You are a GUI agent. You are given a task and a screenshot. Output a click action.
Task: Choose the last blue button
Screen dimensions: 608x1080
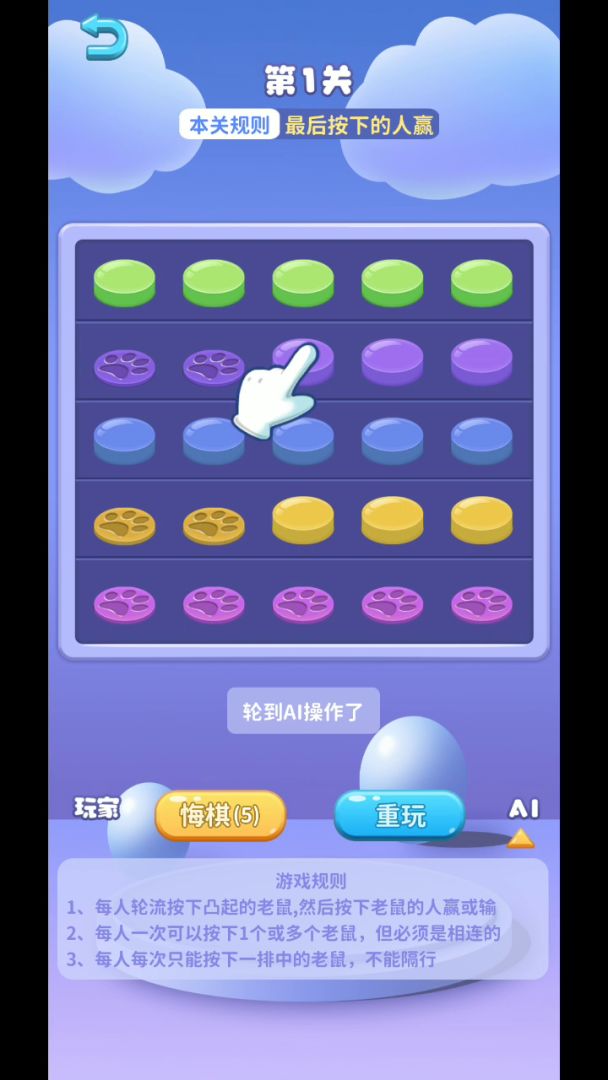pos(481,438)
